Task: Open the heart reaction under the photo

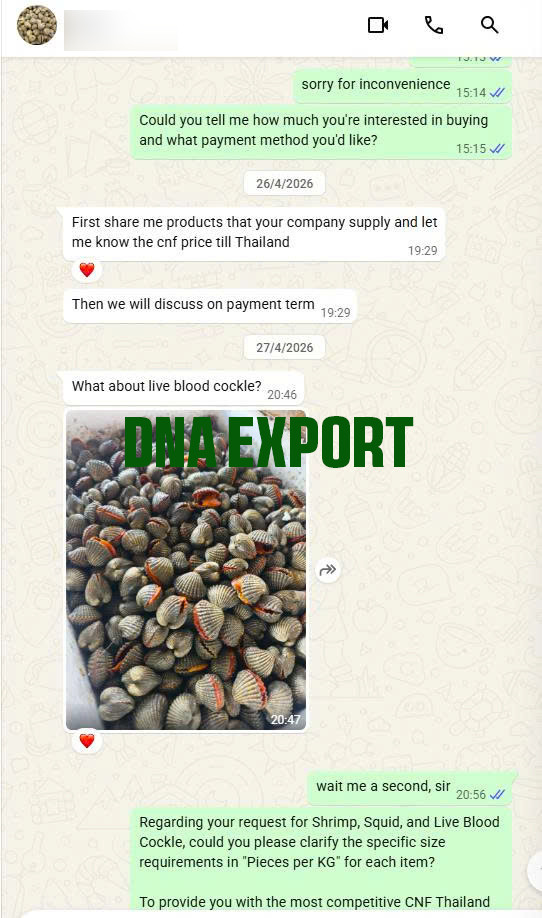Action: coord(87,741)
